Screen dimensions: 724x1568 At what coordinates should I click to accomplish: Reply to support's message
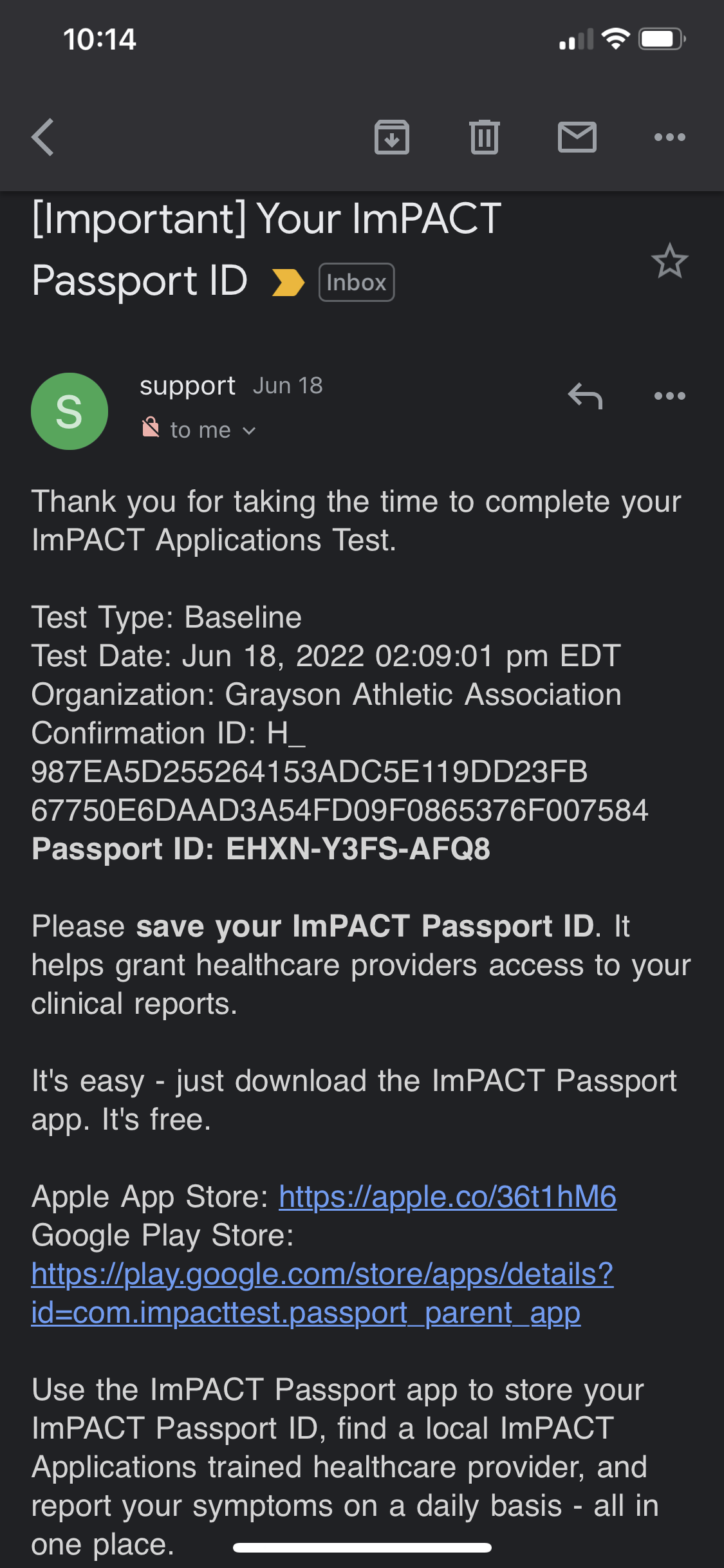click(x=585, y=396)
